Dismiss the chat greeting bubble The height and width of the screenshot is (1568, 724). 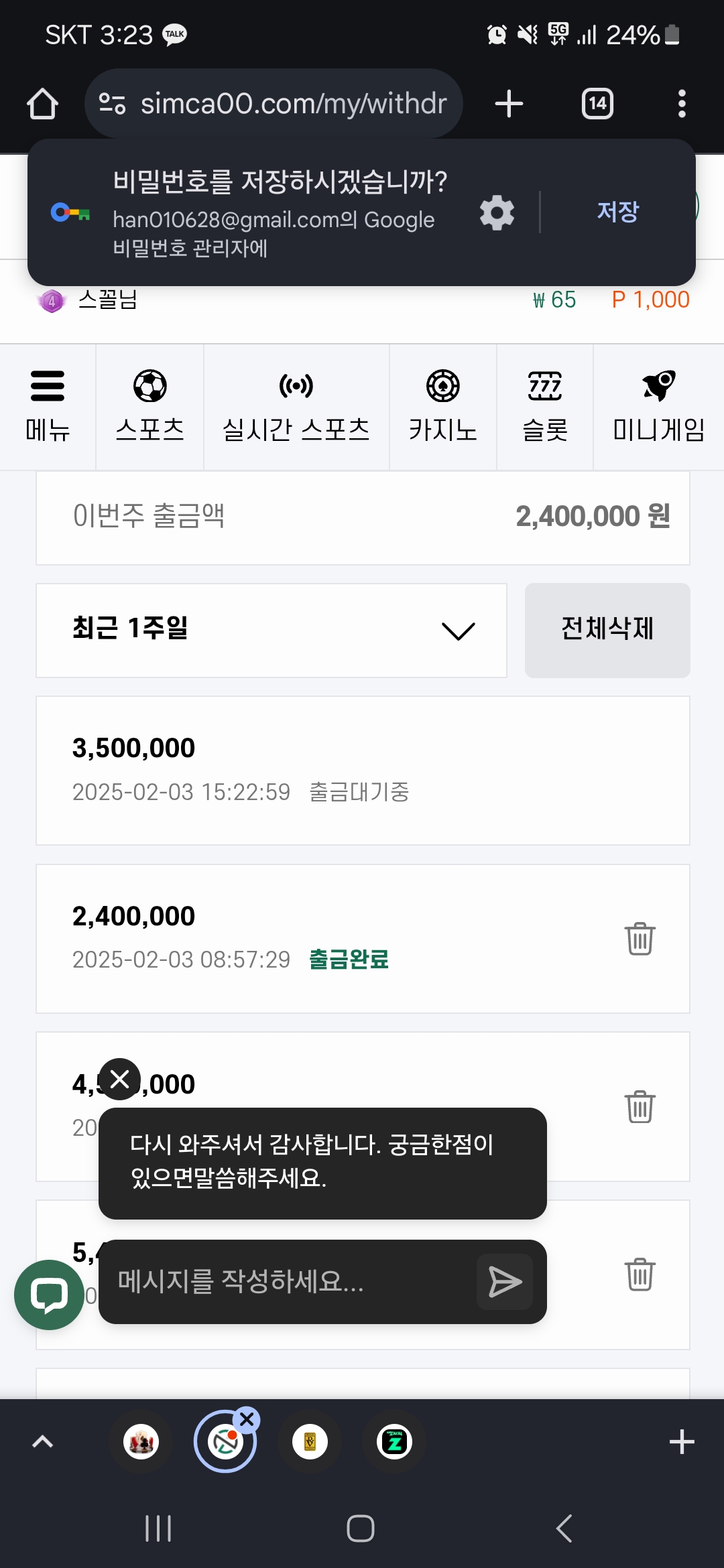click(119, 1079)
